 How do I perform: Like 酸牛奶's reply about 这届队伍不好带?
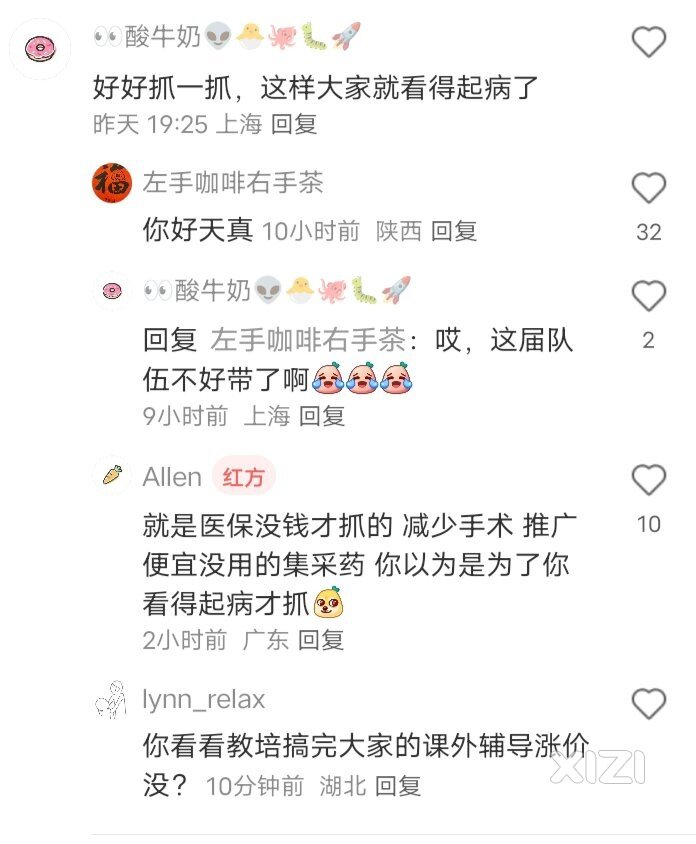pos(649,296)
